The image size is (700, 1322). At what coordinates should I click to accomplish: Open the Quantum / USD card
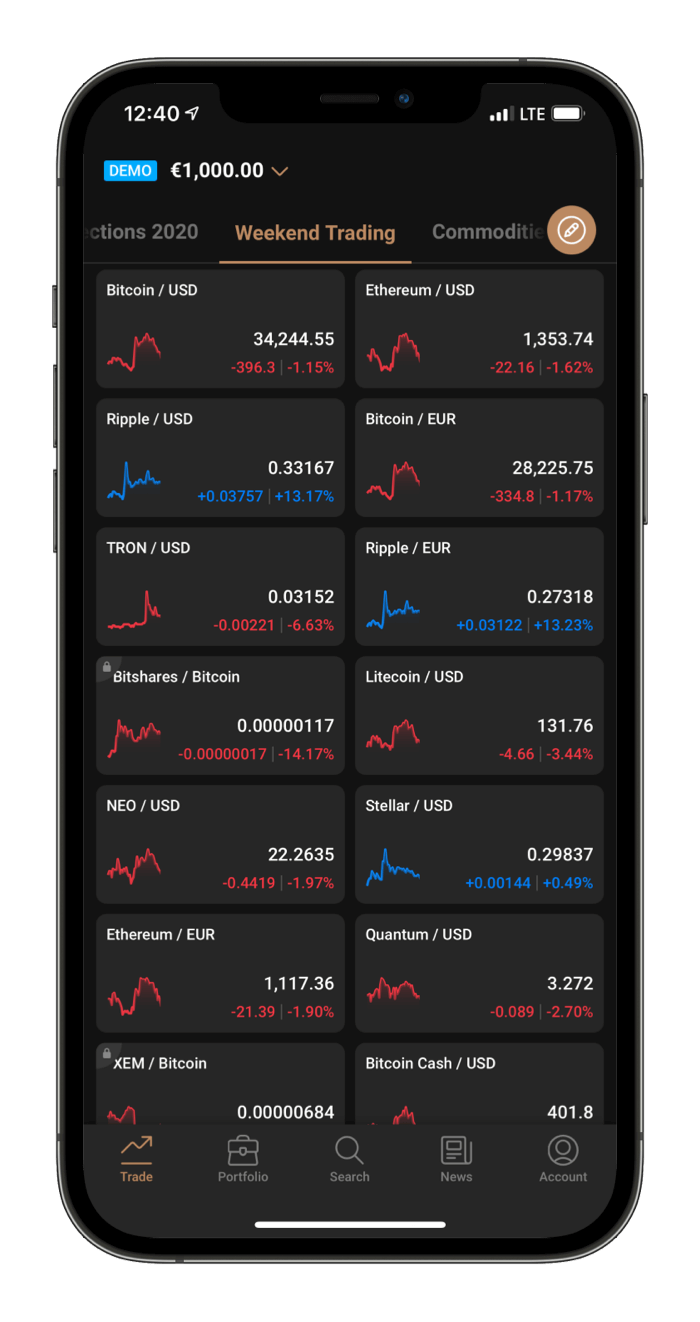tap(479, 974)
